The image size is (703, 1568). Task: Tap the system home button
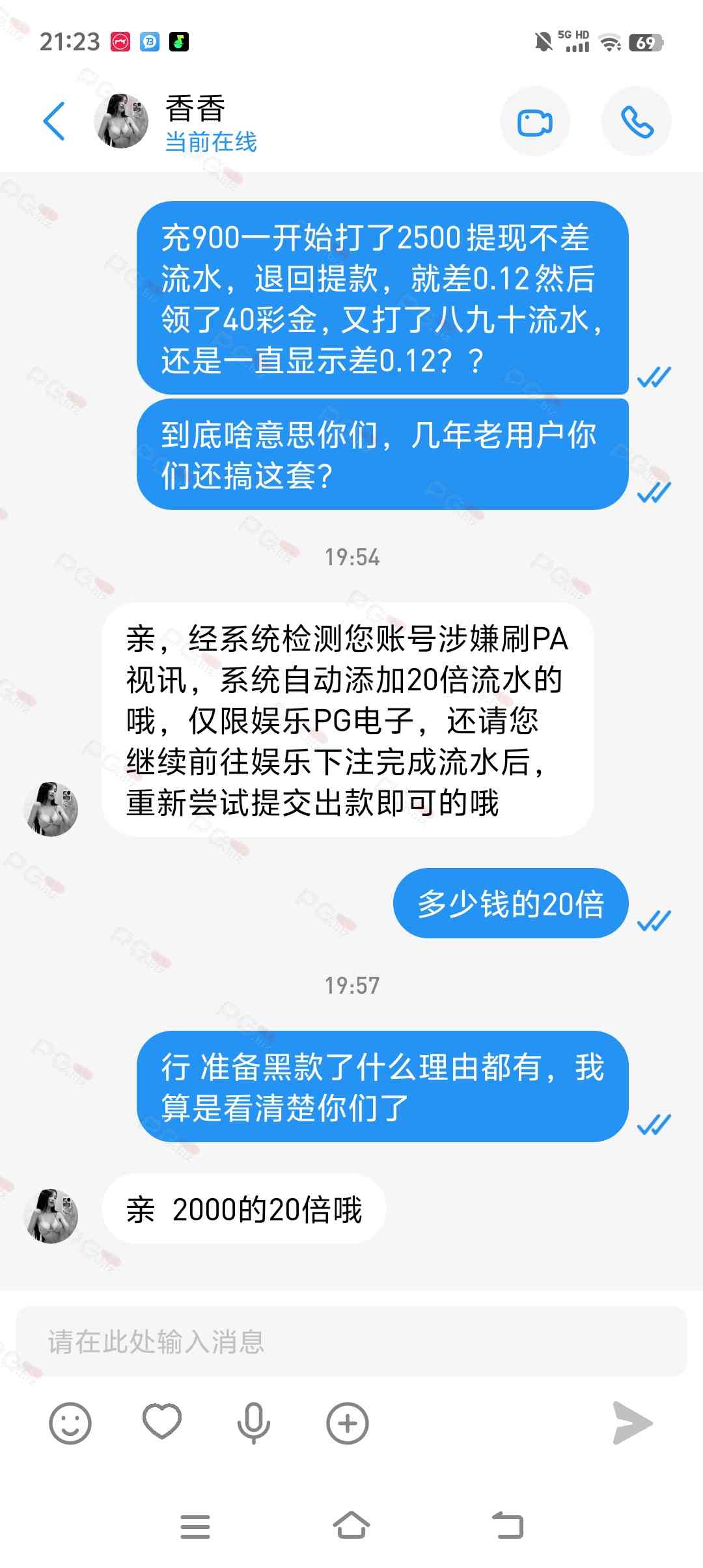click(x=351, y=1525)
